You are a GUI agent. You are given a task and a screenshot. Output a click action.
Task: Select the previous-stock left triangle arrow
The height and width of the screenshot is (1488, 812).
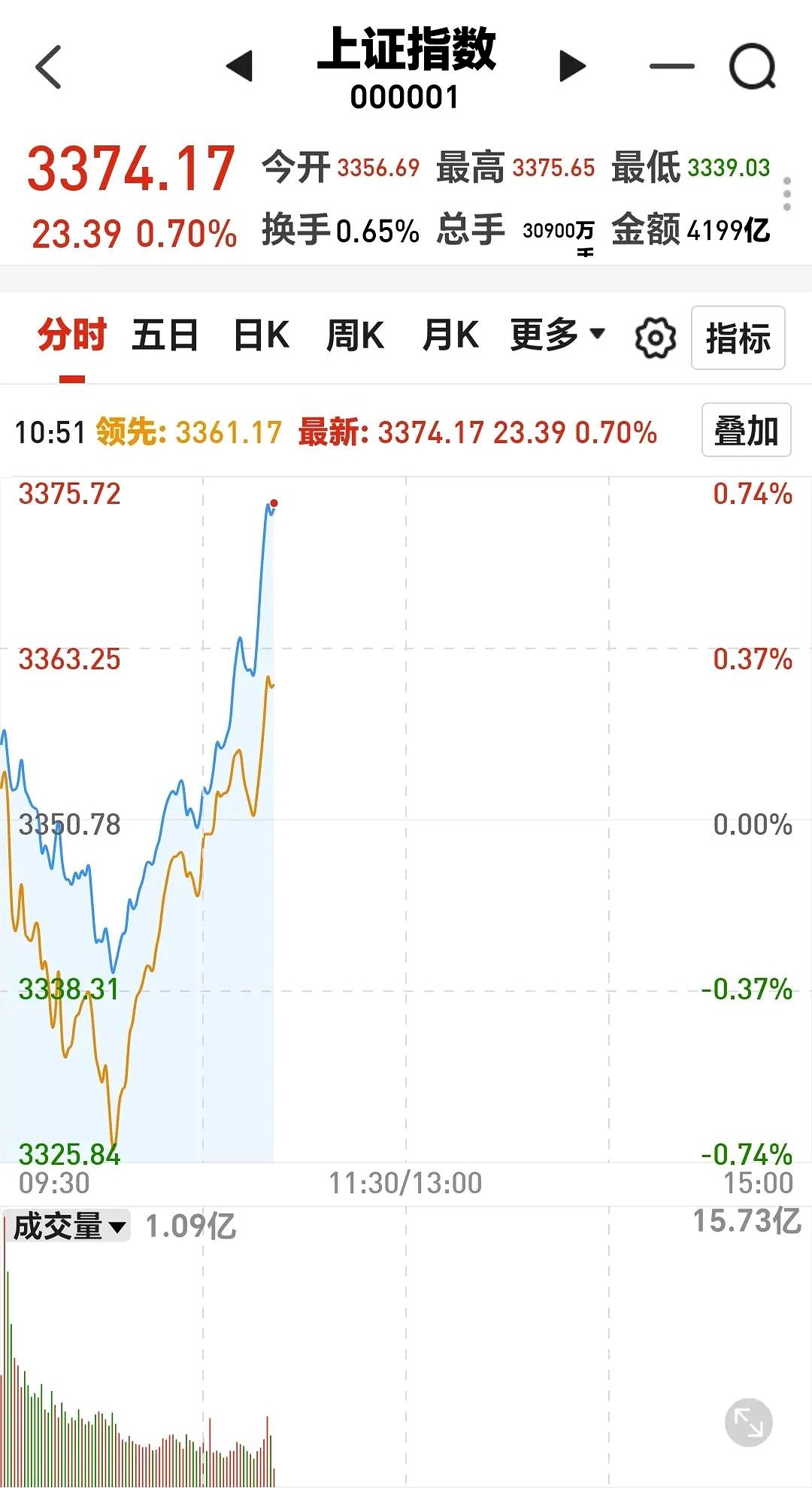coord(239,66)
